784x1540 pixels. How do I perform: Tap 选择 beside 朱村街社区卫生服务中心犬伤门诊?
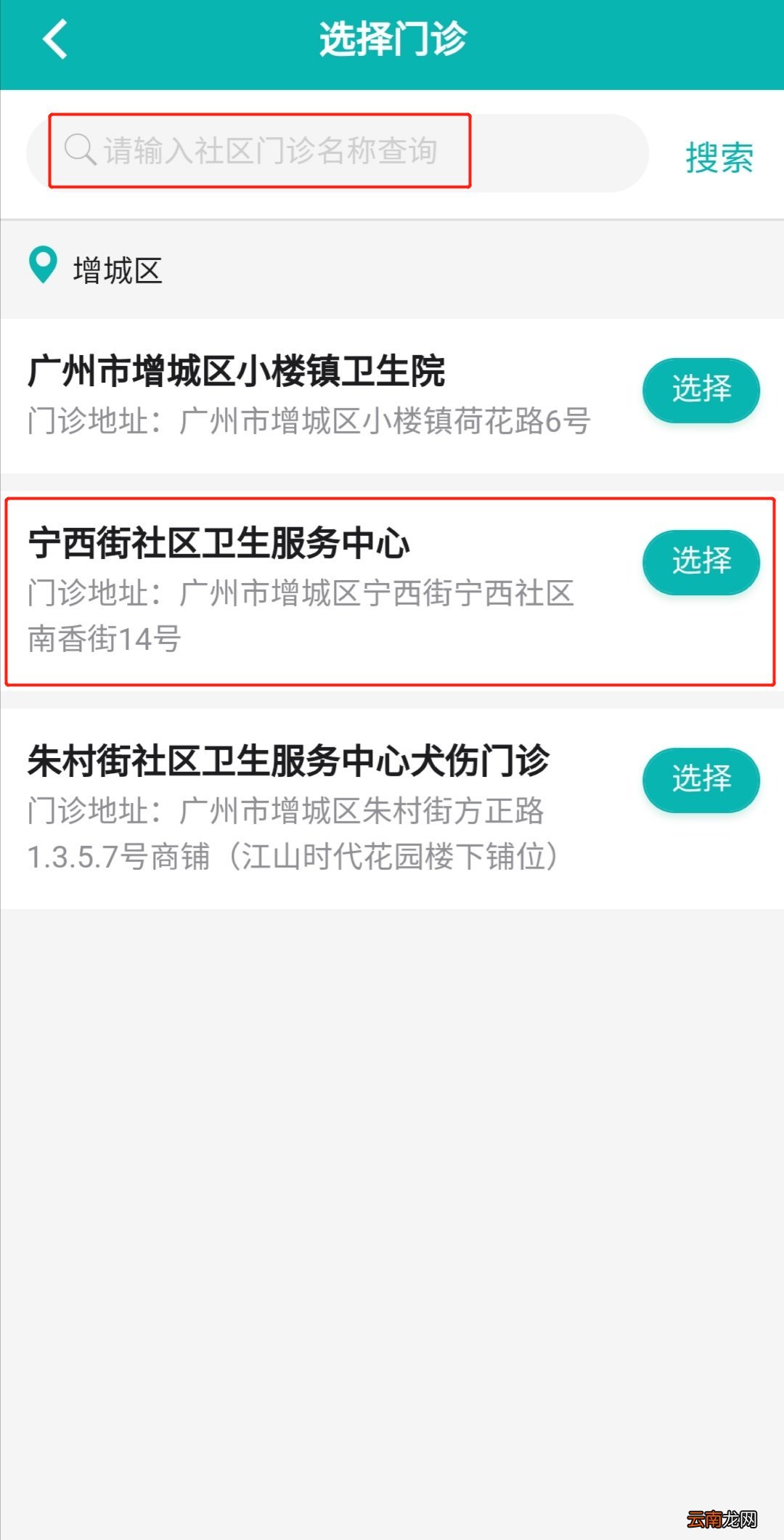(x=700, y=781)
